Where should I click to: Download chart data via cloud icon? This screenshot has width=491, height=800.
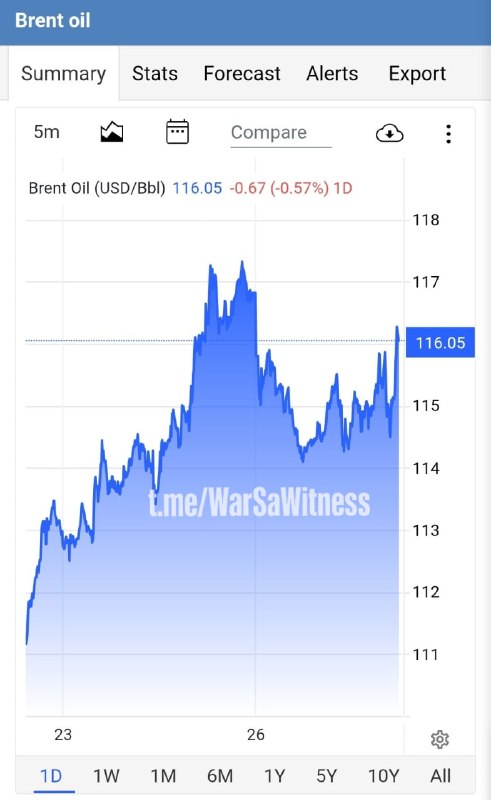click(x=389, y=133)
